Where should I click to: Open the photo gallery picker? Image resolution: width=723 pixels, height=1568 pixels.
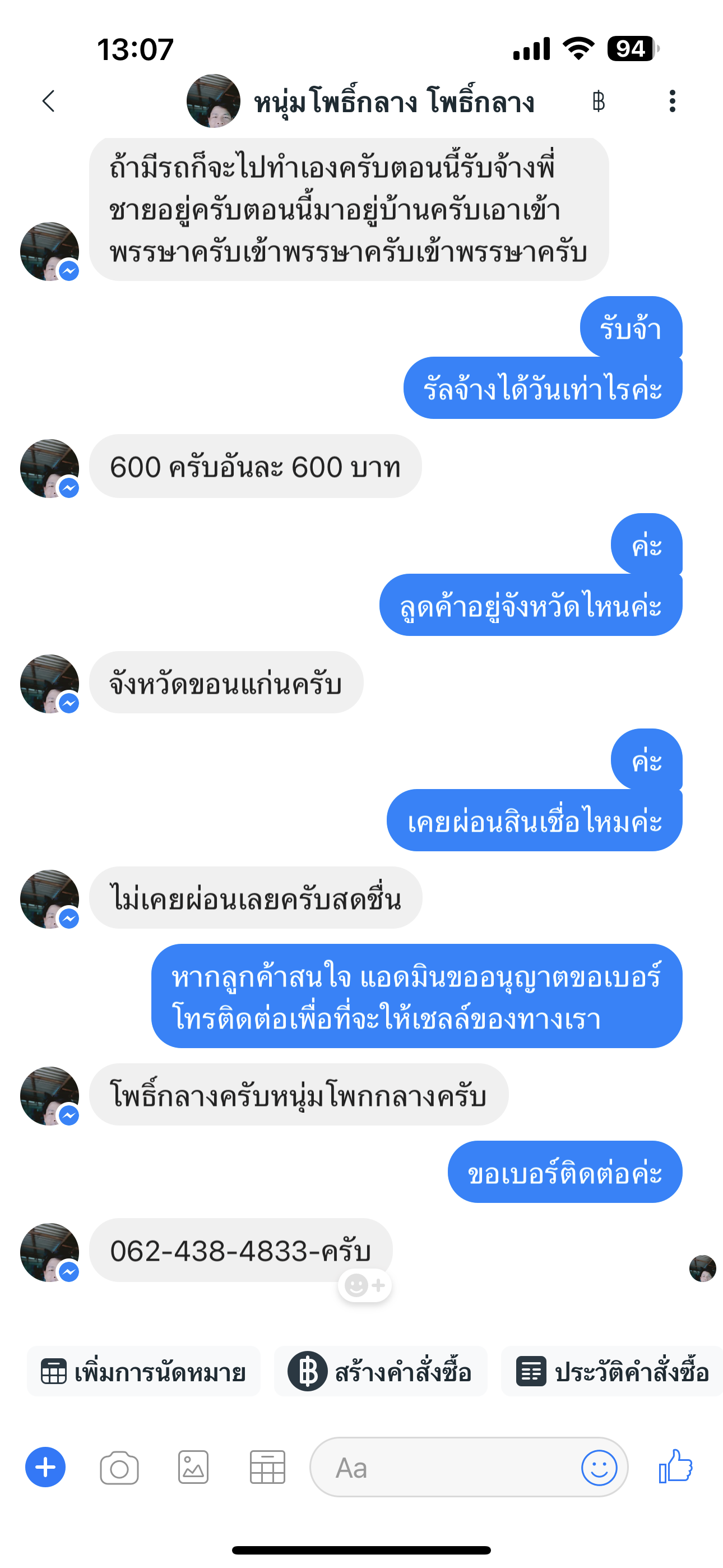point(193,1467)
